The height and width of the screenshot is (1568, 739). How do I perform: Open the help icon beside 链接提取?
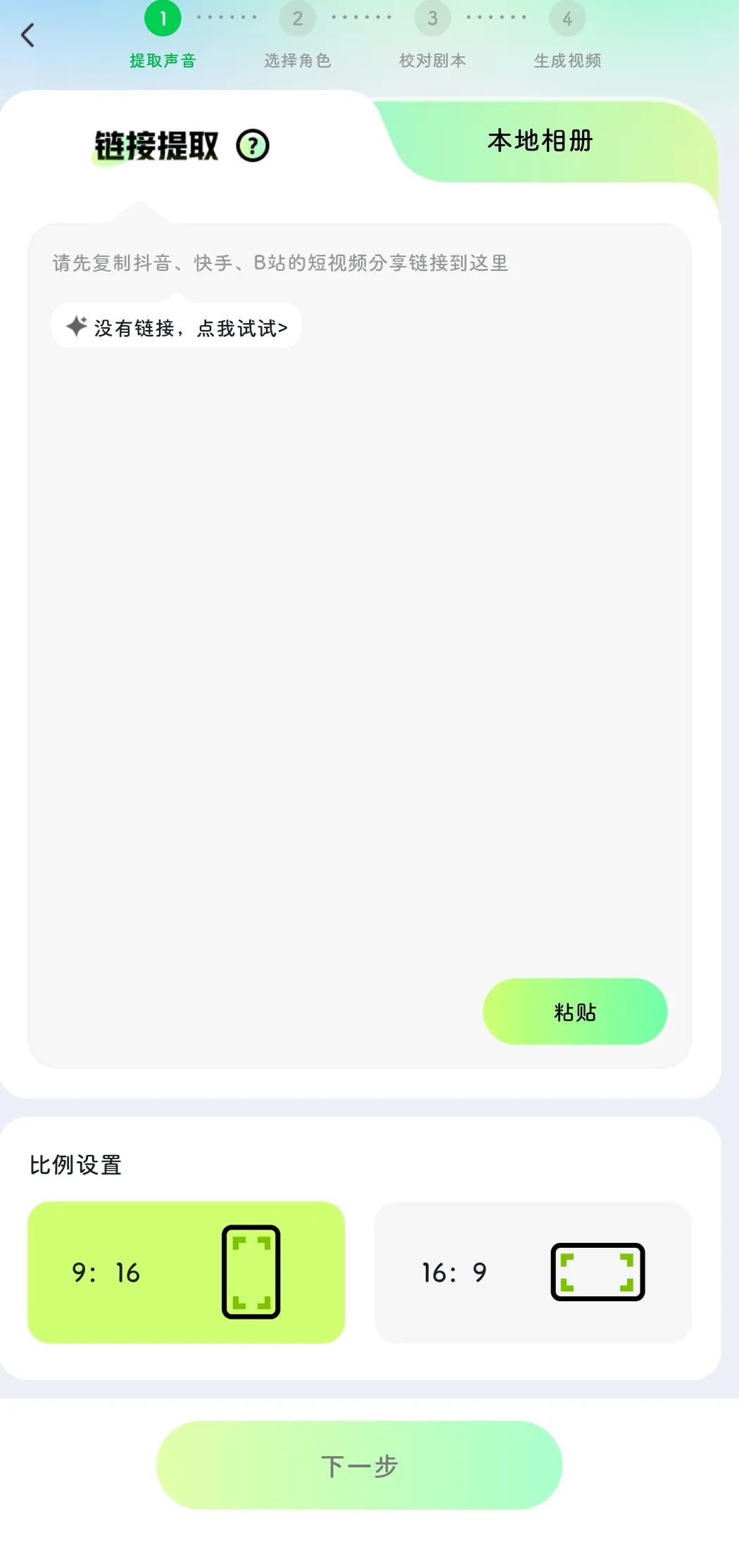(253, 146)
